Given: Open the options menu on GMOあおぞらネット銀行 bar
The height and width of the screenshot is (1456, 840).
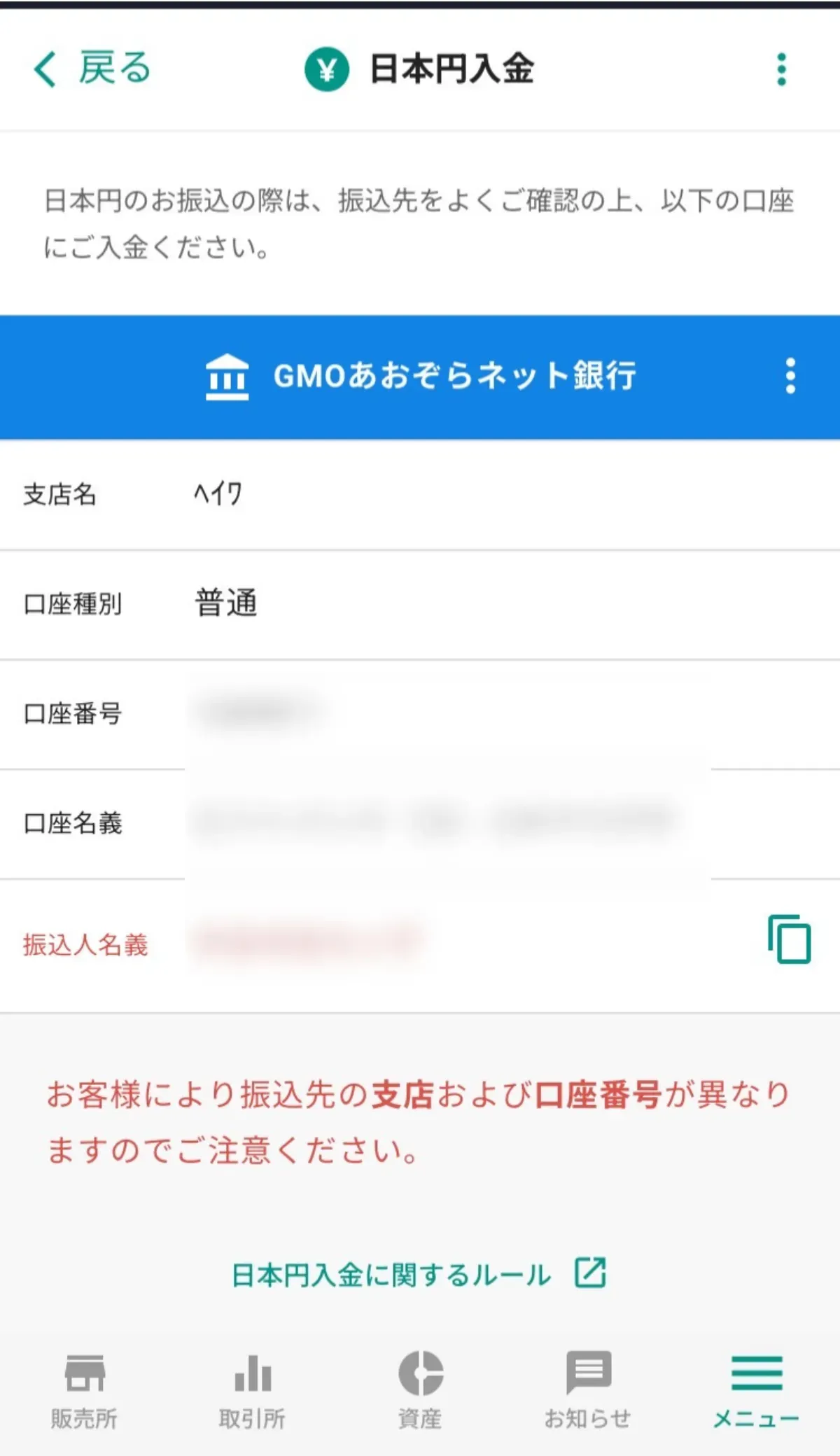Looking at the screenshot, I should pos(790,376).
